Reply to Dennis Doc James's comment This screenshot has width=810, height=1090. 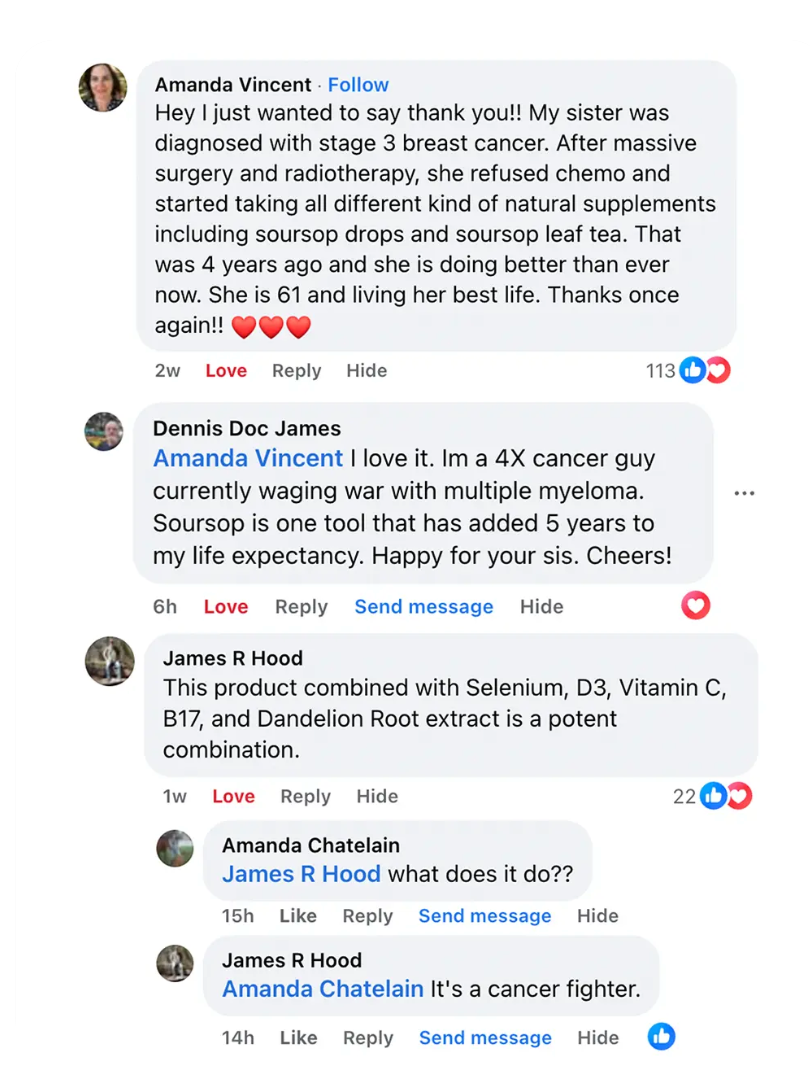(301, 606)
